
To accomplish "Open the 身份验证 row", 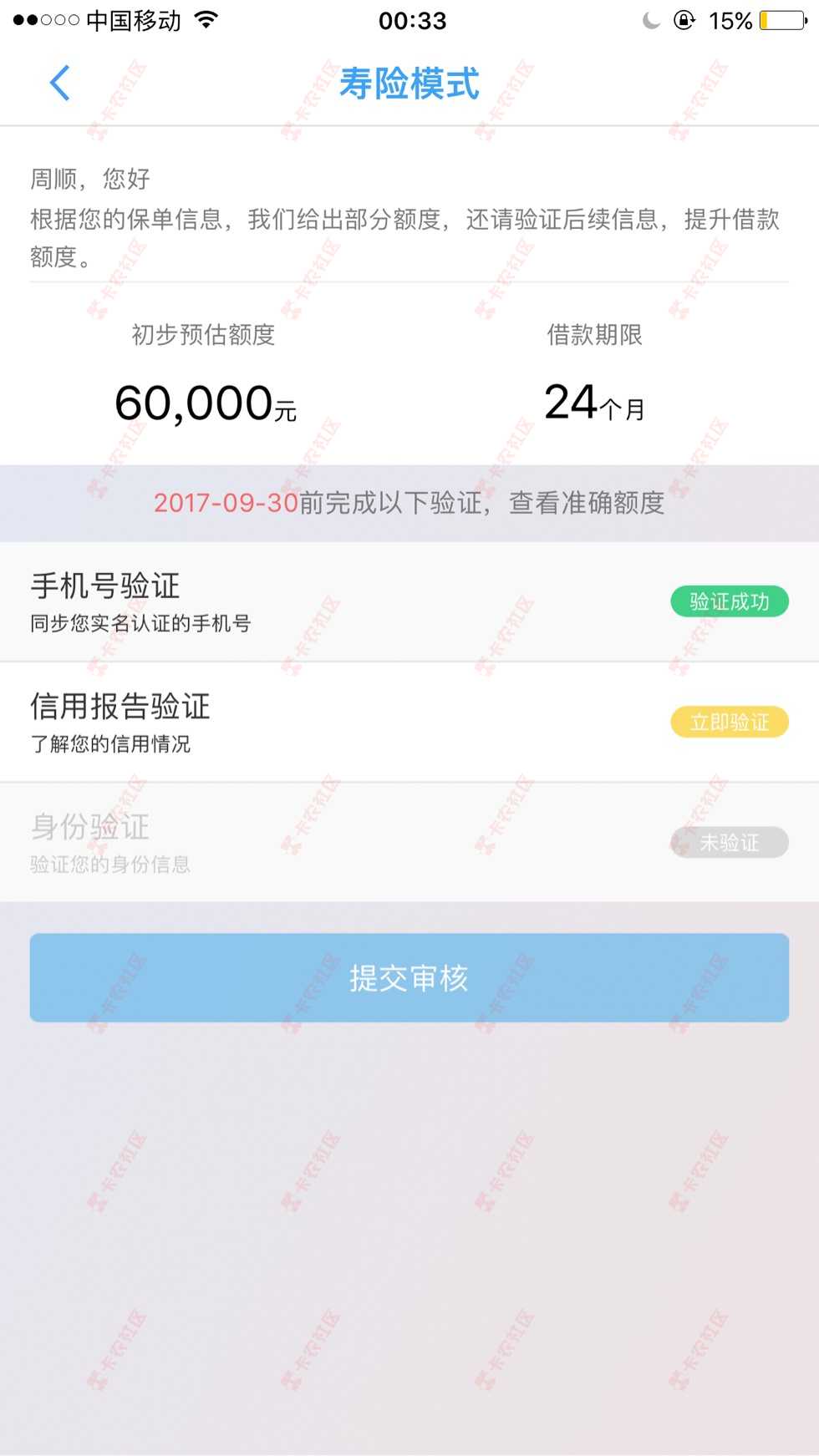I will [334, 842].
